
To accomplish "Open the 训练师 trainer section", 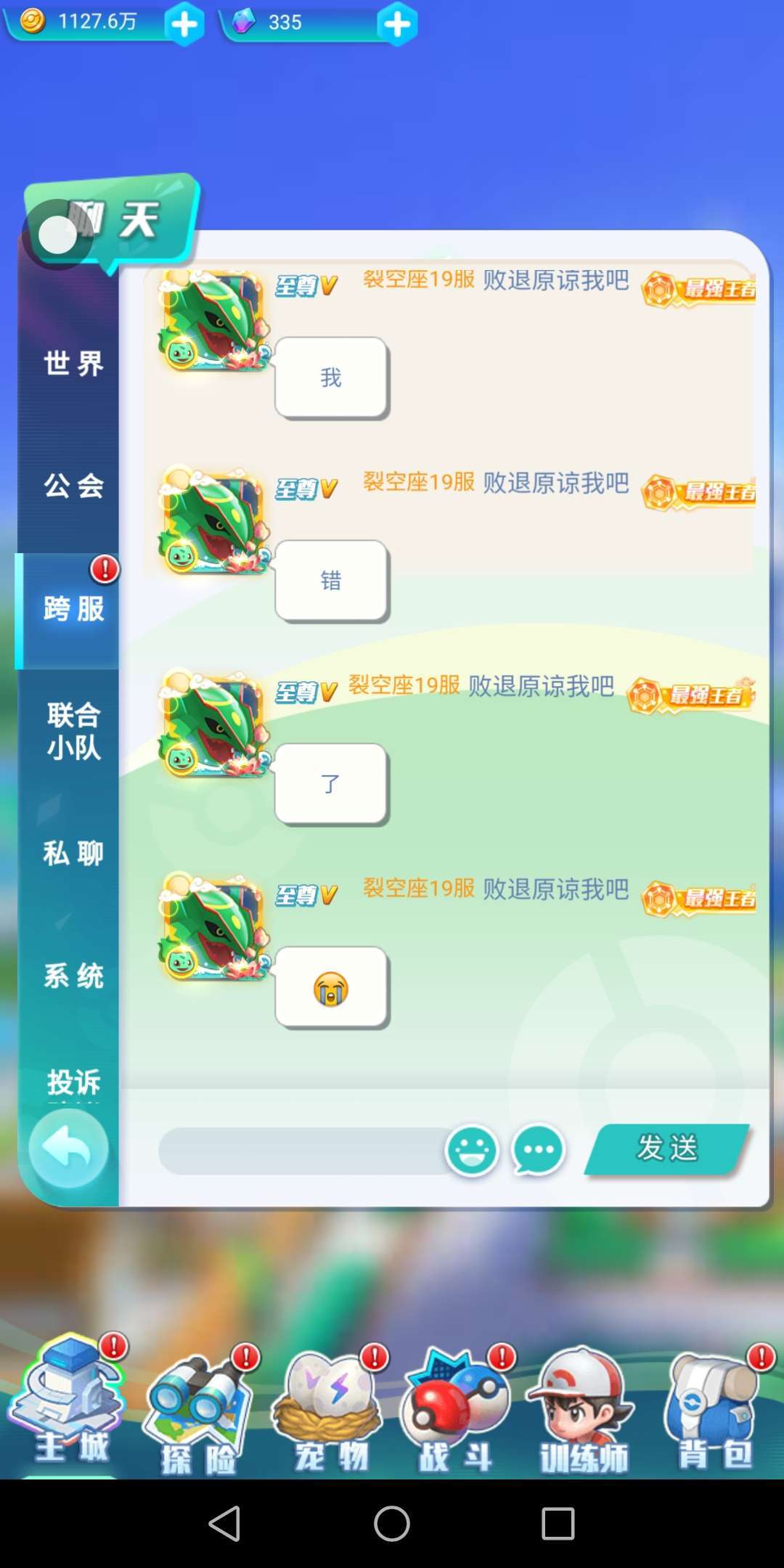I will (584, 1412).
